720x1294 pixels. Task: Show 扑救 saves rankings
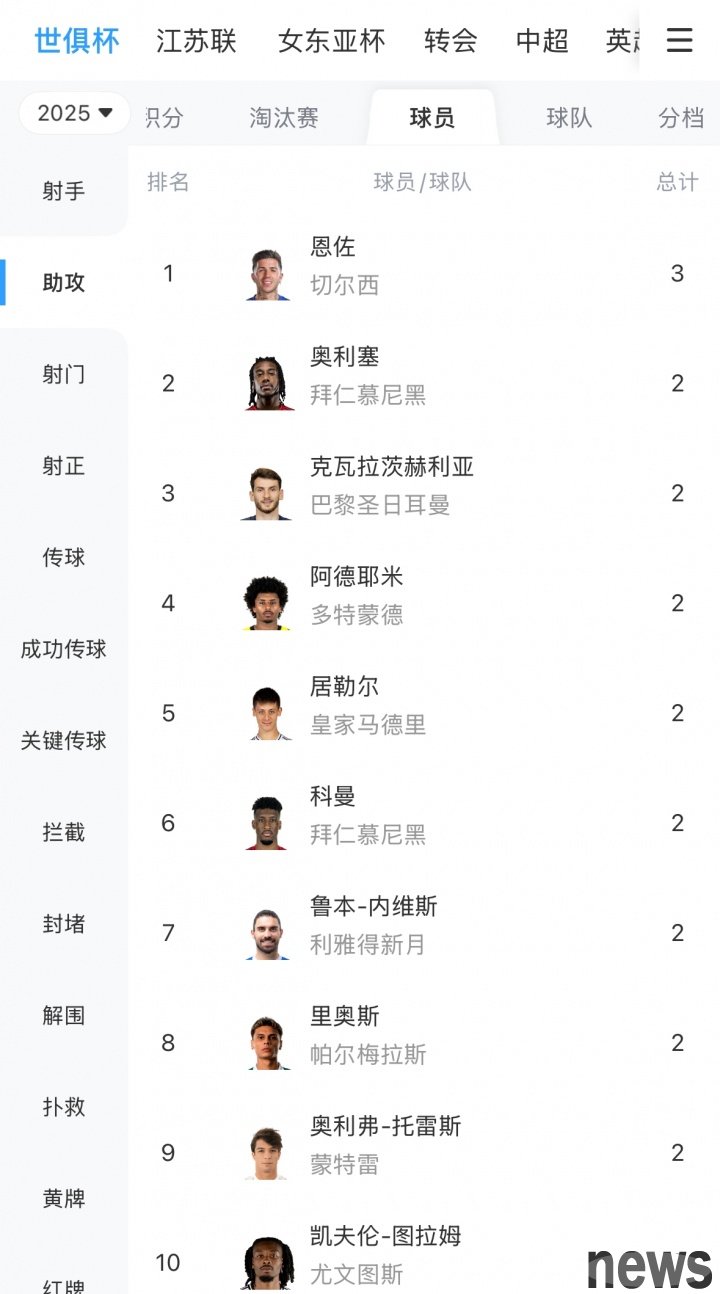64,1107
